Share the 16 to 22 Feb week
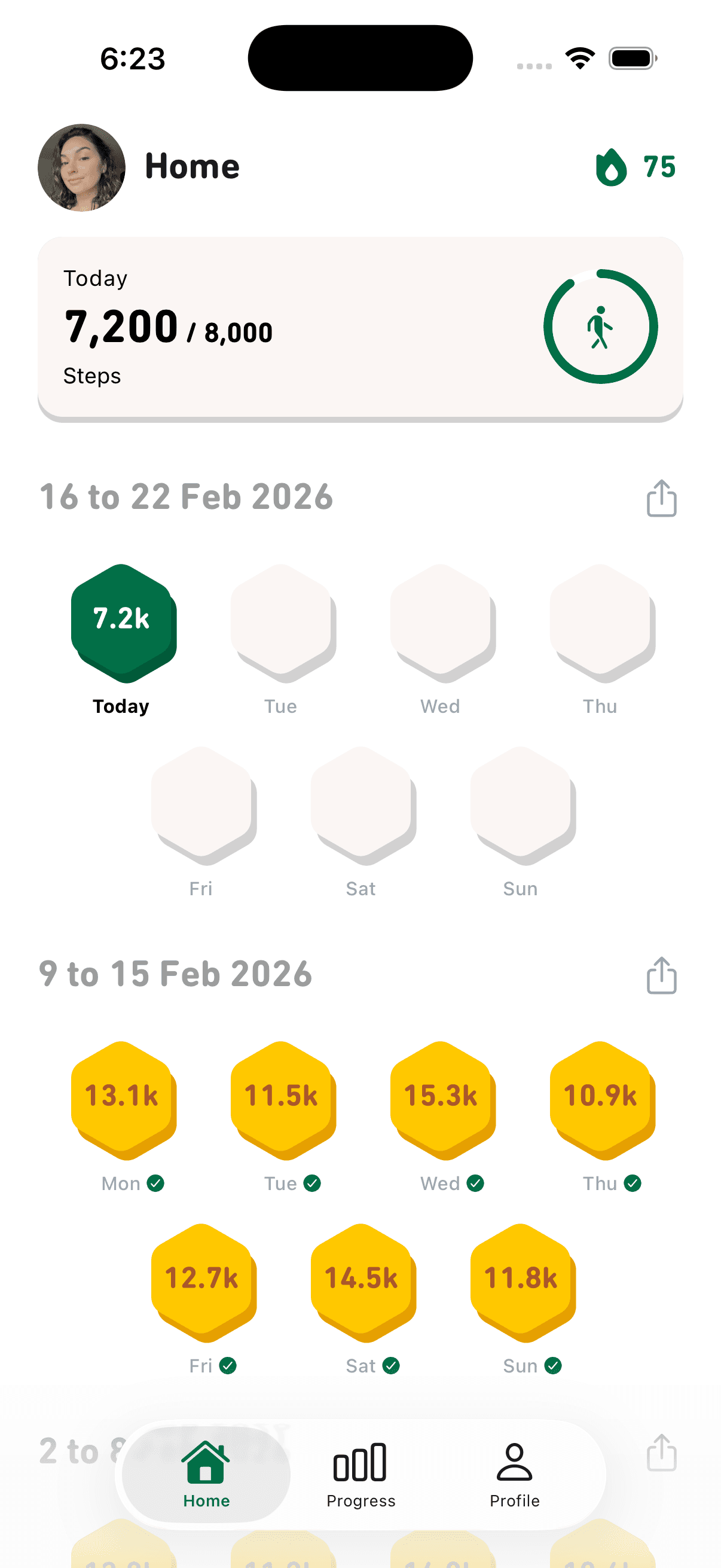721x1568 pixels. pos(661,498)
